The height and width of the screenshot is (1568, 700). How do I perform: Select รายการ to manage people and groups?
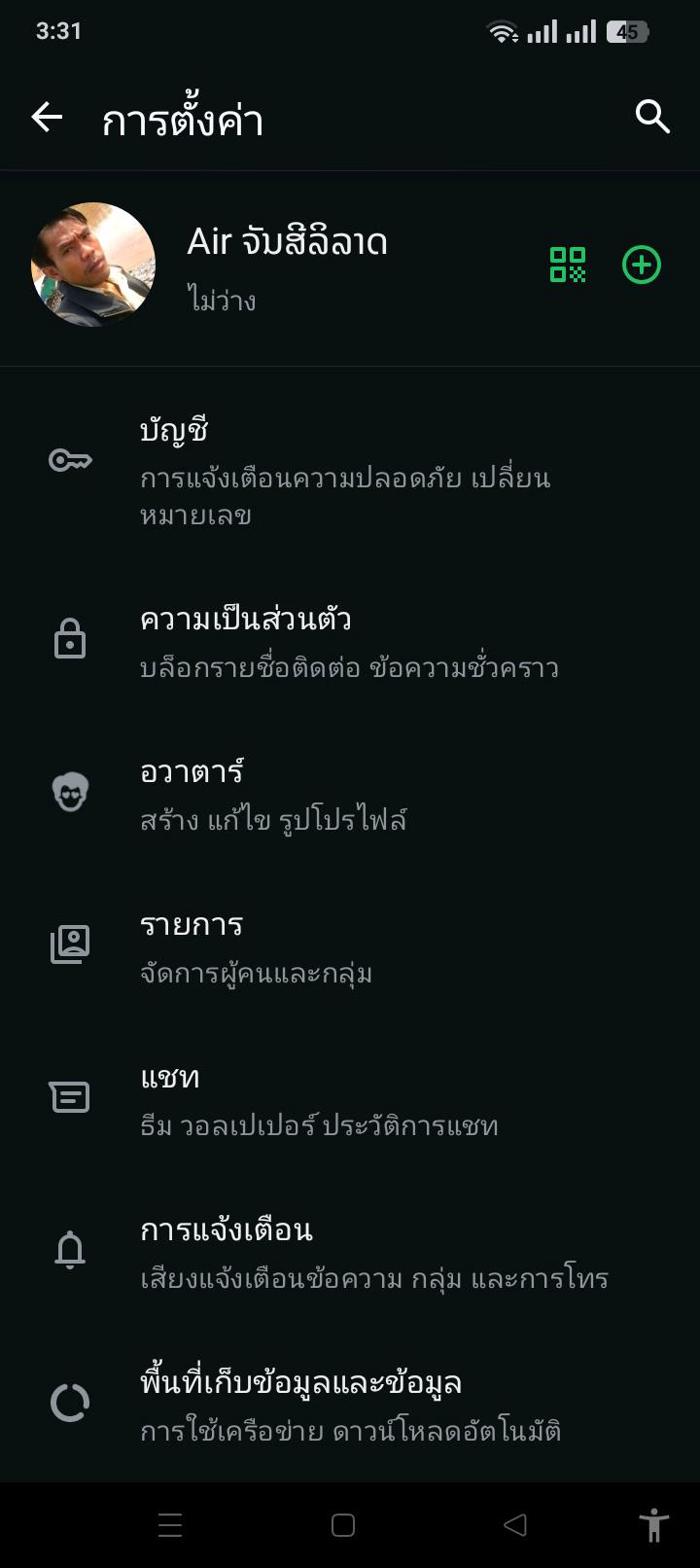click(350, 947)
